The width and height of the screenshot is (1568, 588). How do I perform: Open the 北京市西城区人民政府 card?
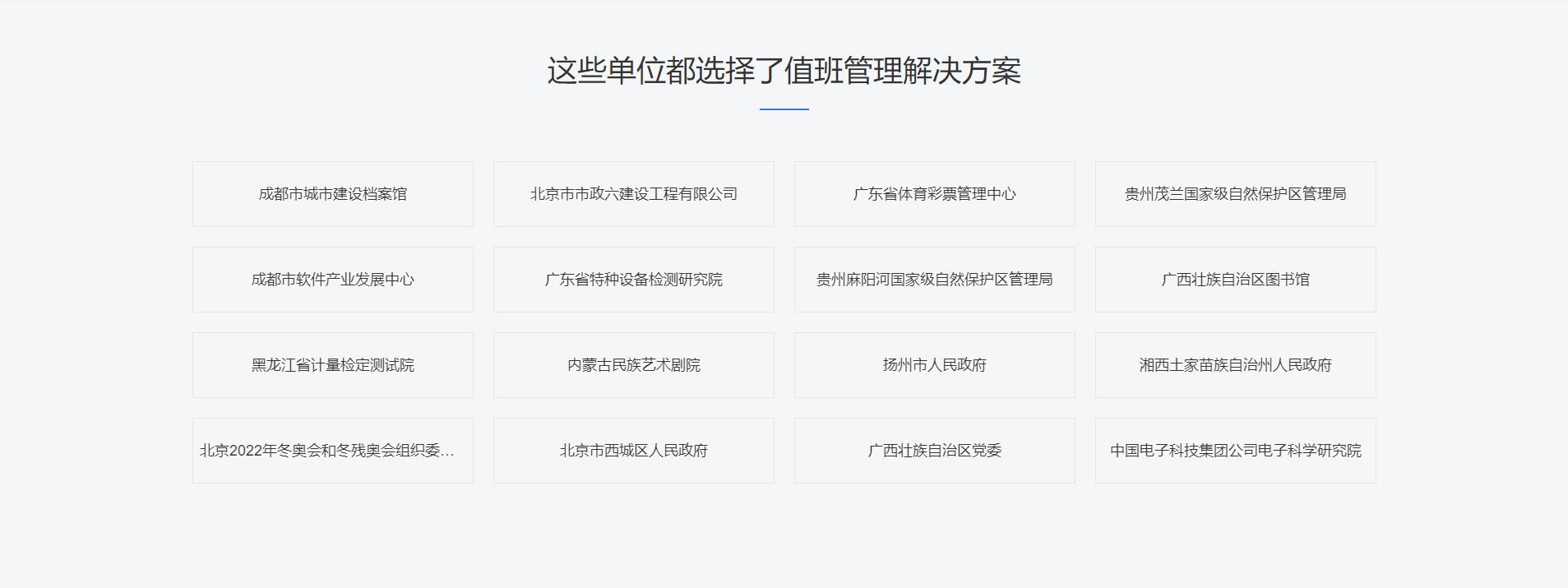click(x=633, y=451)
